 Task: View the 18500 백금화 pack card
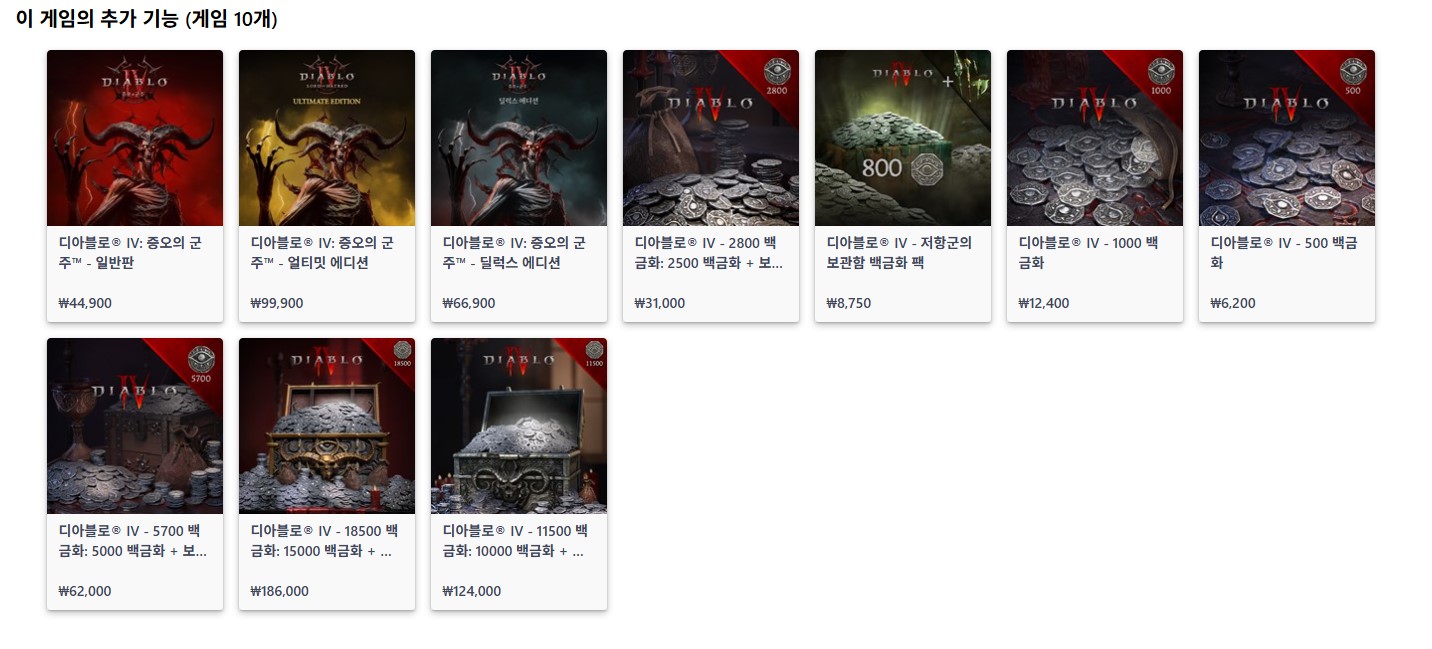point(327,474)
